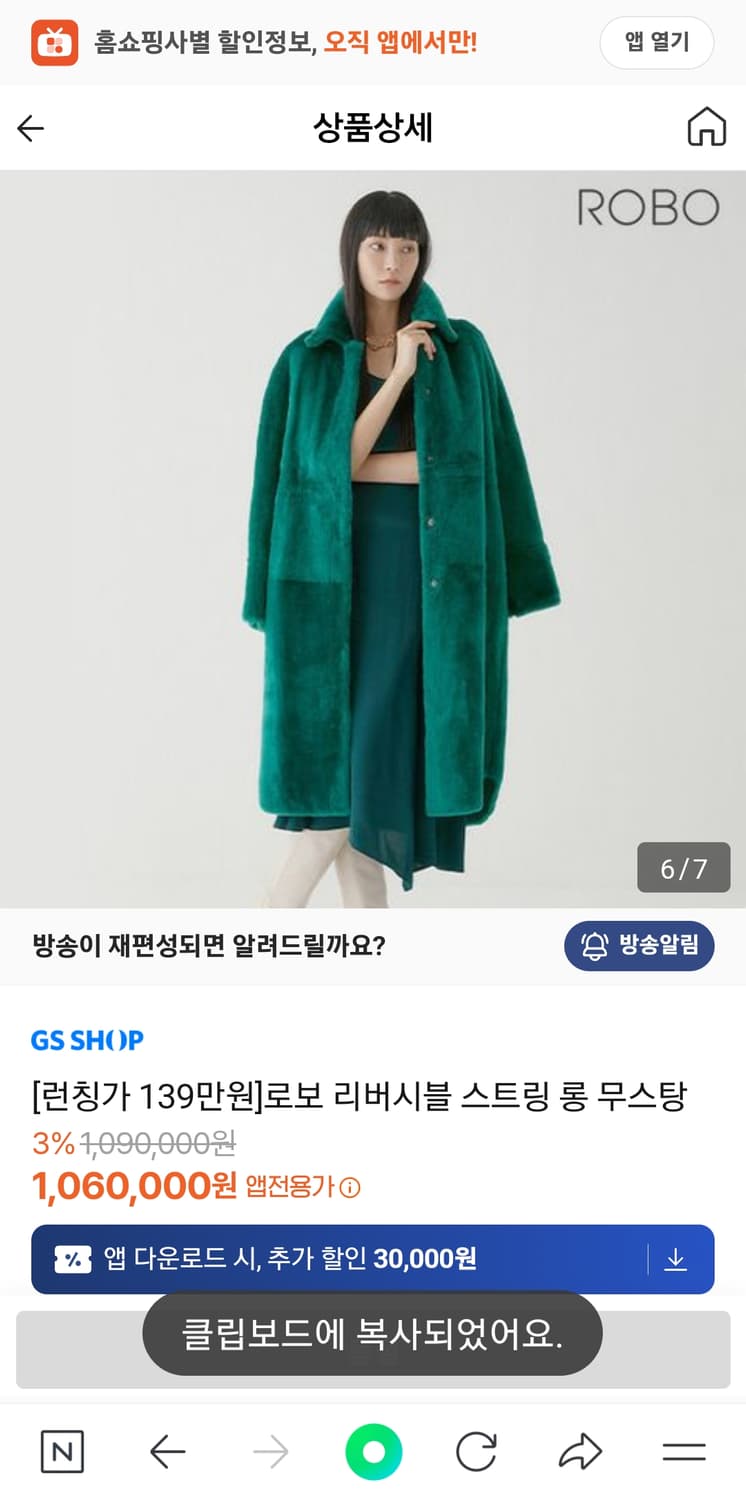
Task: Enable 방송알림 broadcast notifications
Action: click(x=638, y=945)
